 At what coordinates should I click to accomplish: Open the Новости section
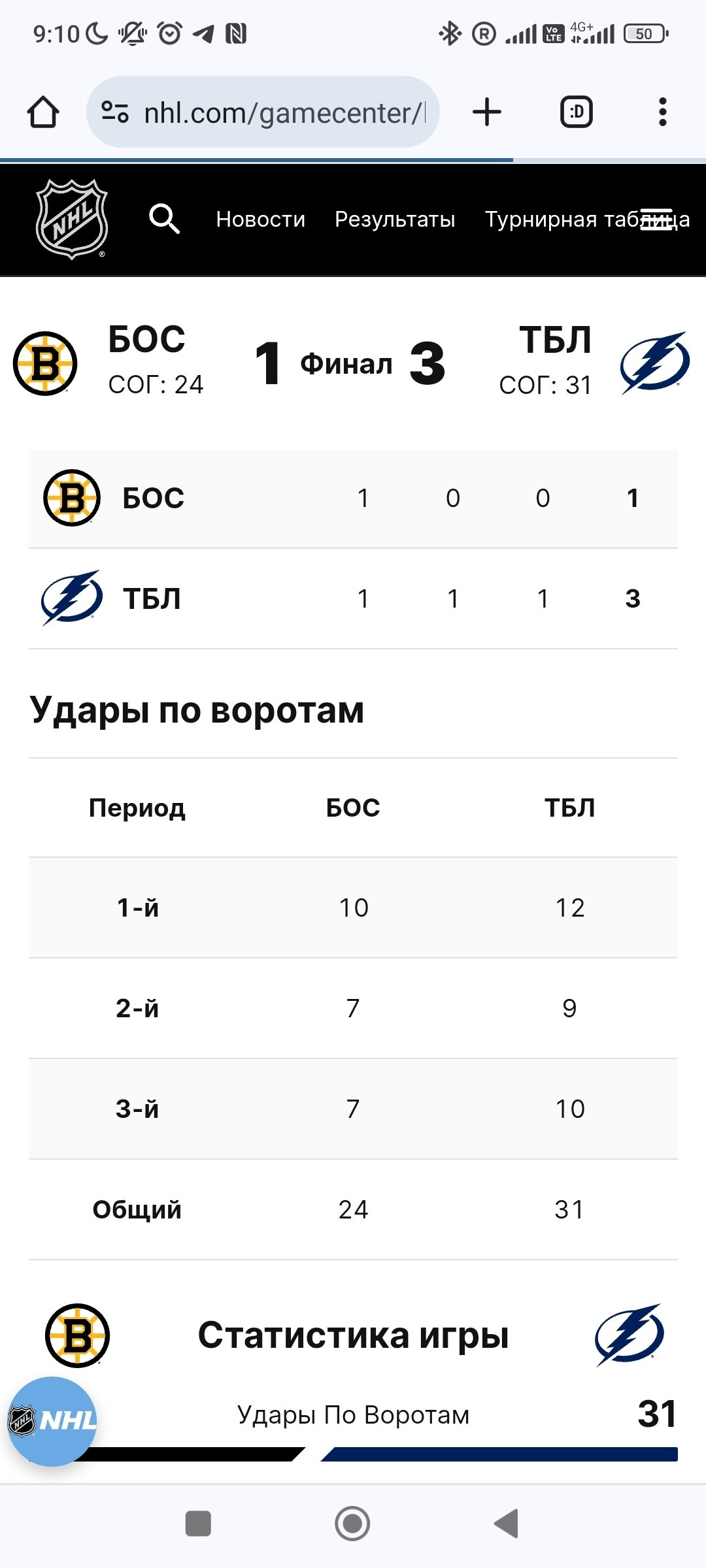tap(261, 220)
